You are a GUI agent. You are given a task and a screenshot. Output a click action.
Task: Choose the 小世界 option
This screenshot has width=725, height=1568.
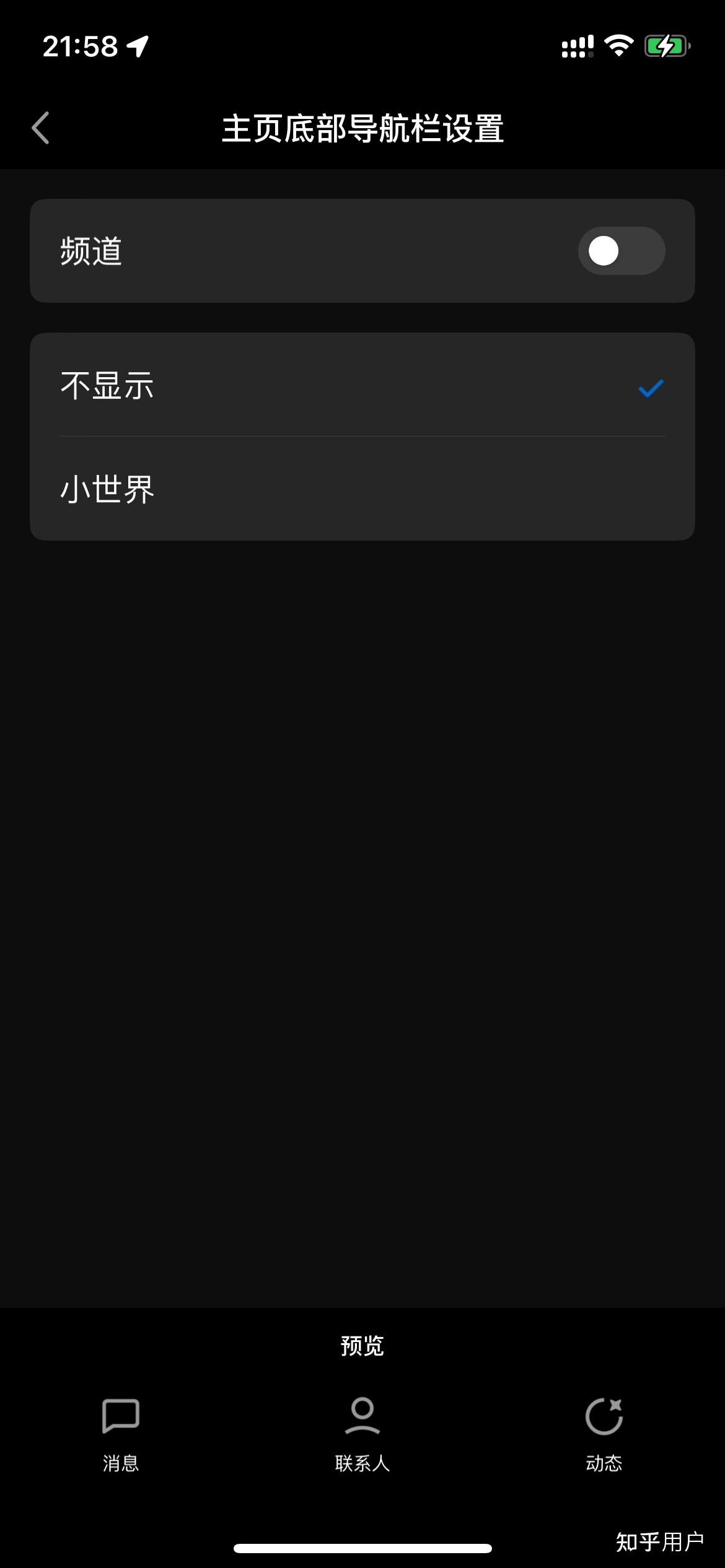pos(362,489)
